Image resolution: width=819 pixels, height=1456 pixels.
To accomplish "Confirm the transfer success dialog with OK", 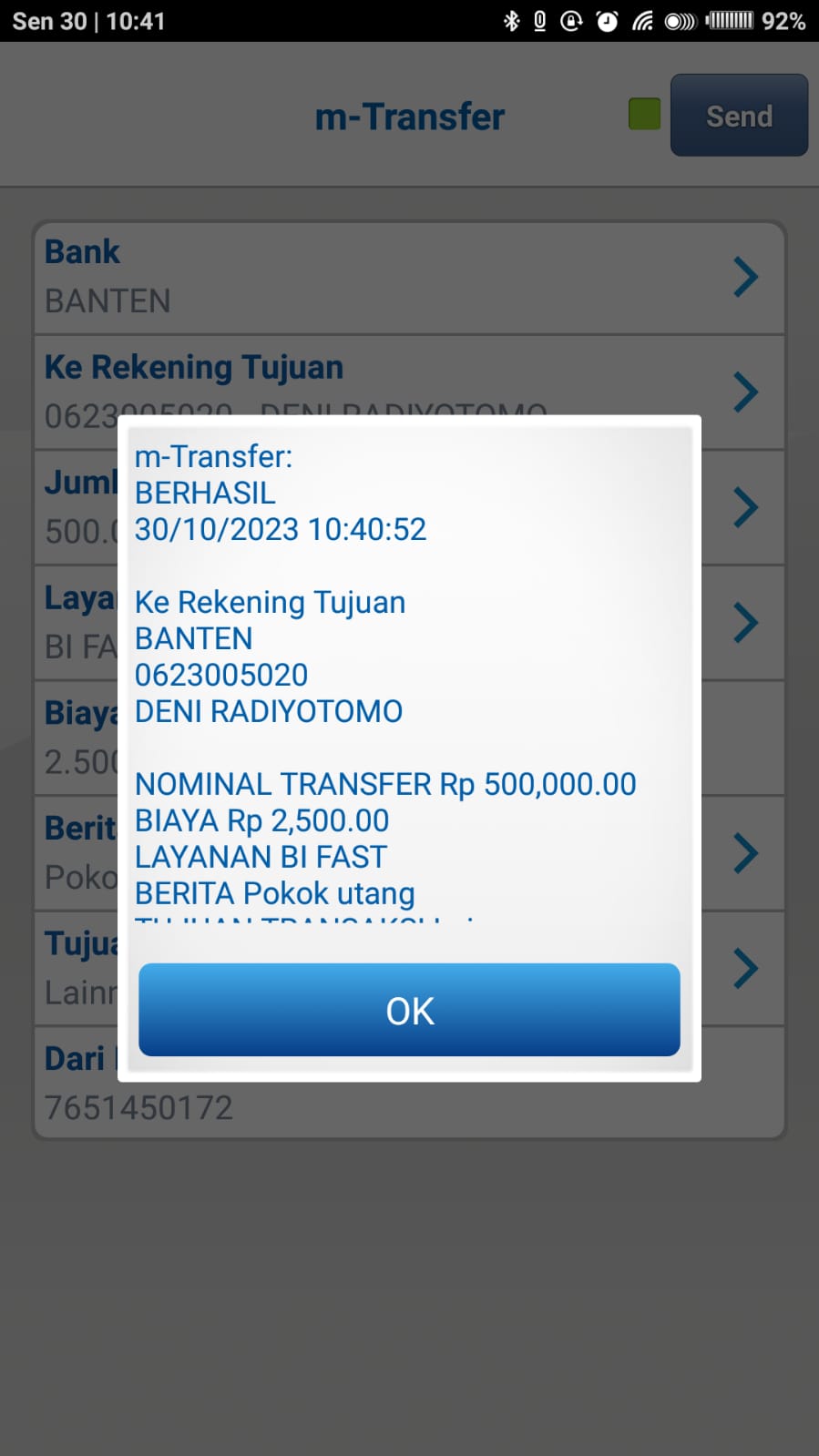I will pos(409,1010).
